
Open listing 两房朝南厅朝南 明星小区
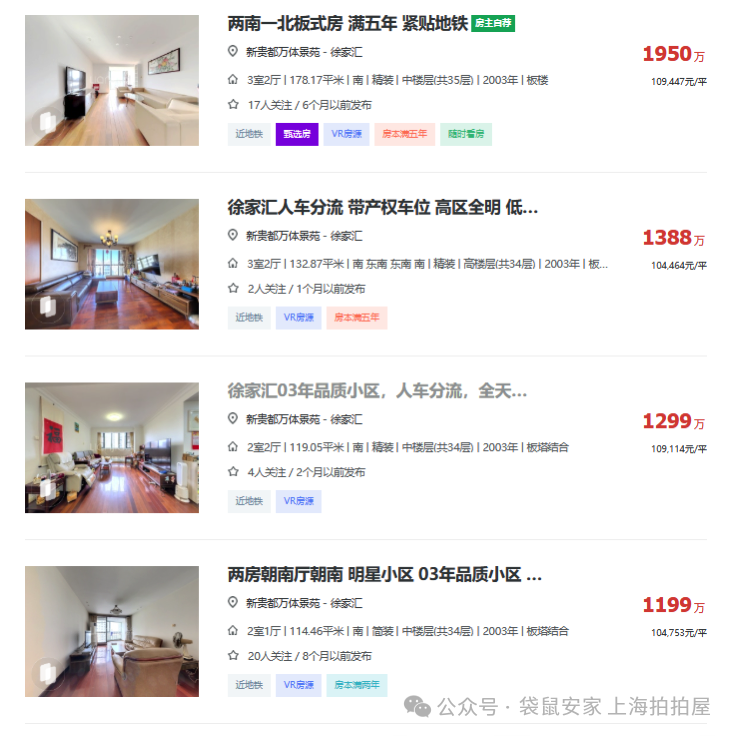click(385, 575)
